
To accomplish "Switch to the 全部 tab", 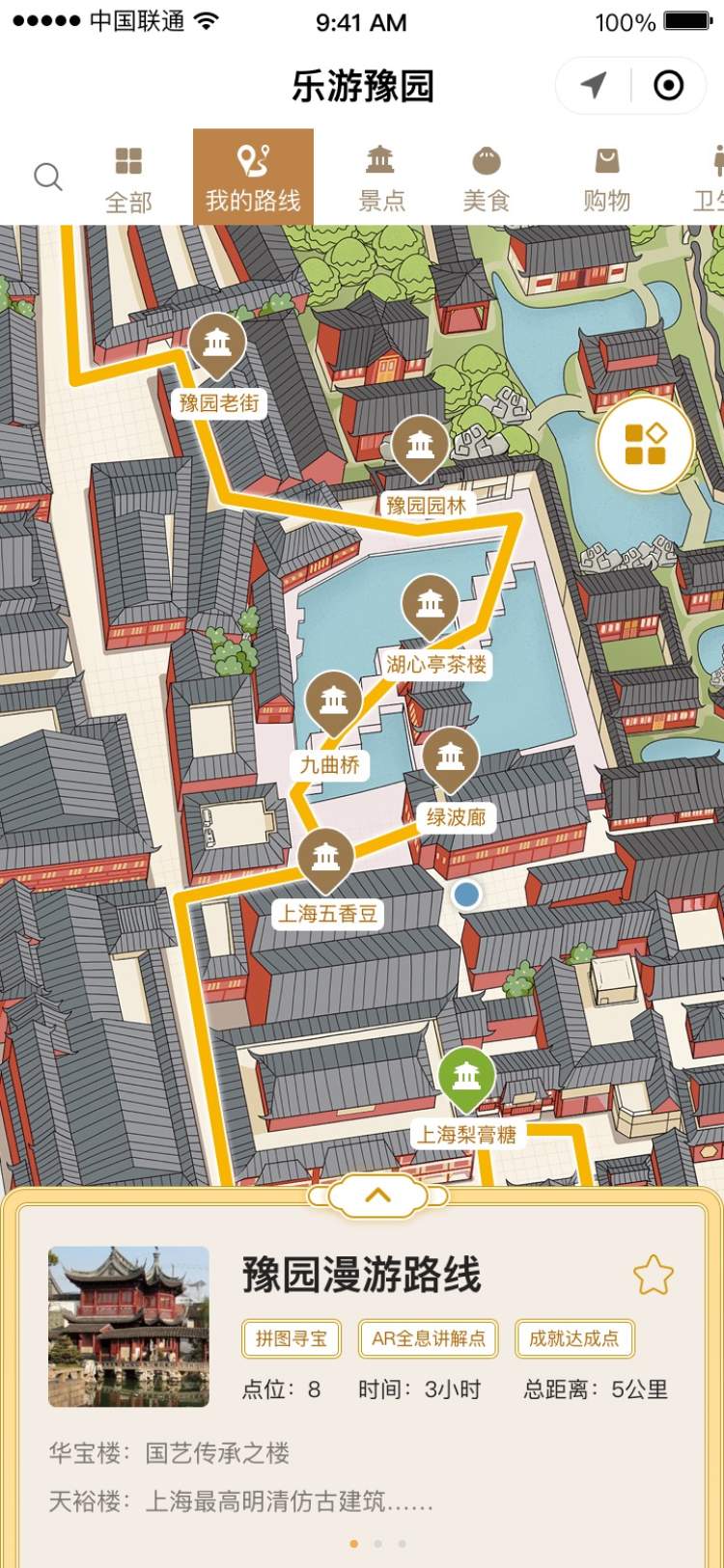I will [128, 180].
